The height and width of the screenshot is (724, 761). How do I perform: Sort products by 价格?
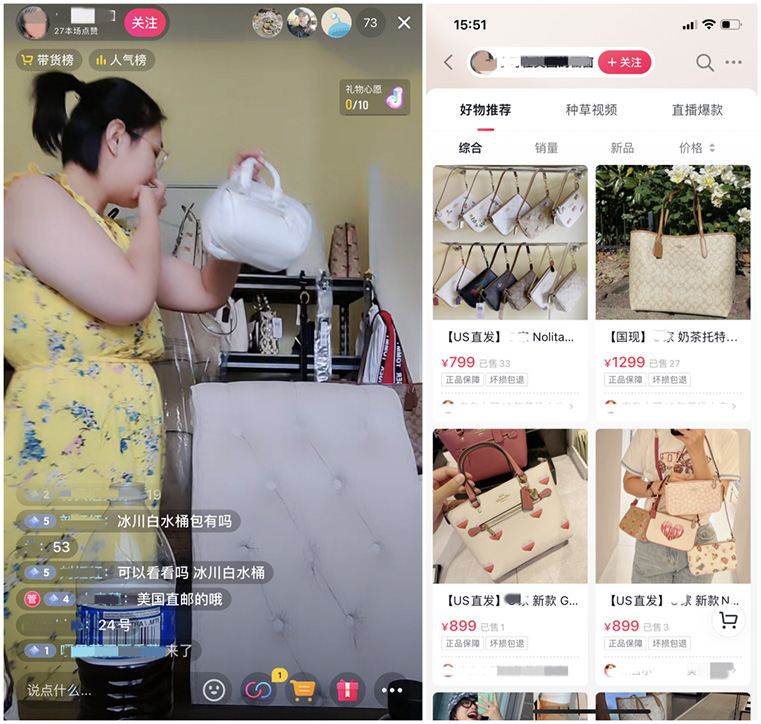click(697, 148)
